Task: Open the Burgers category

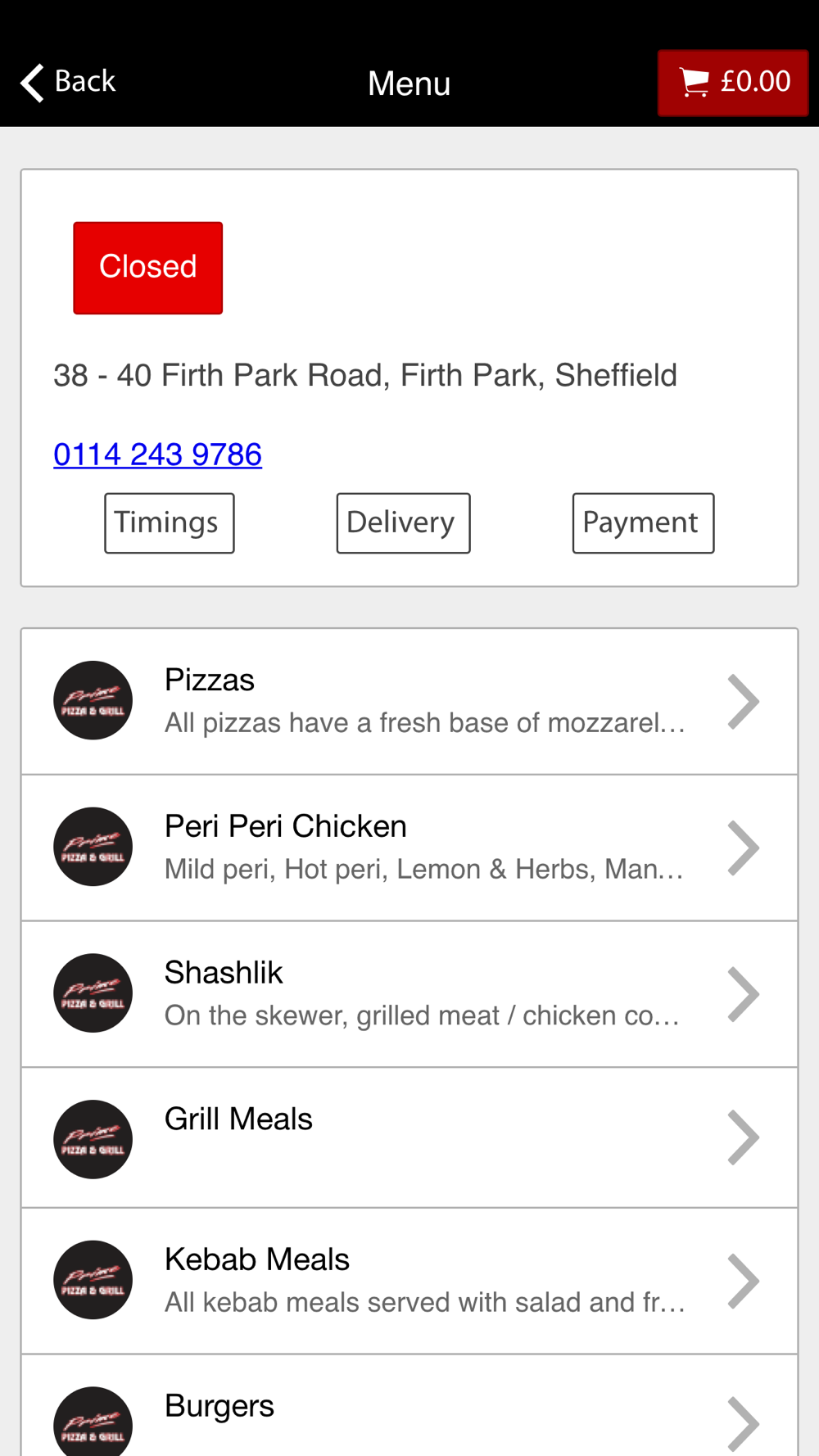Action: [x=409, y=1406]
